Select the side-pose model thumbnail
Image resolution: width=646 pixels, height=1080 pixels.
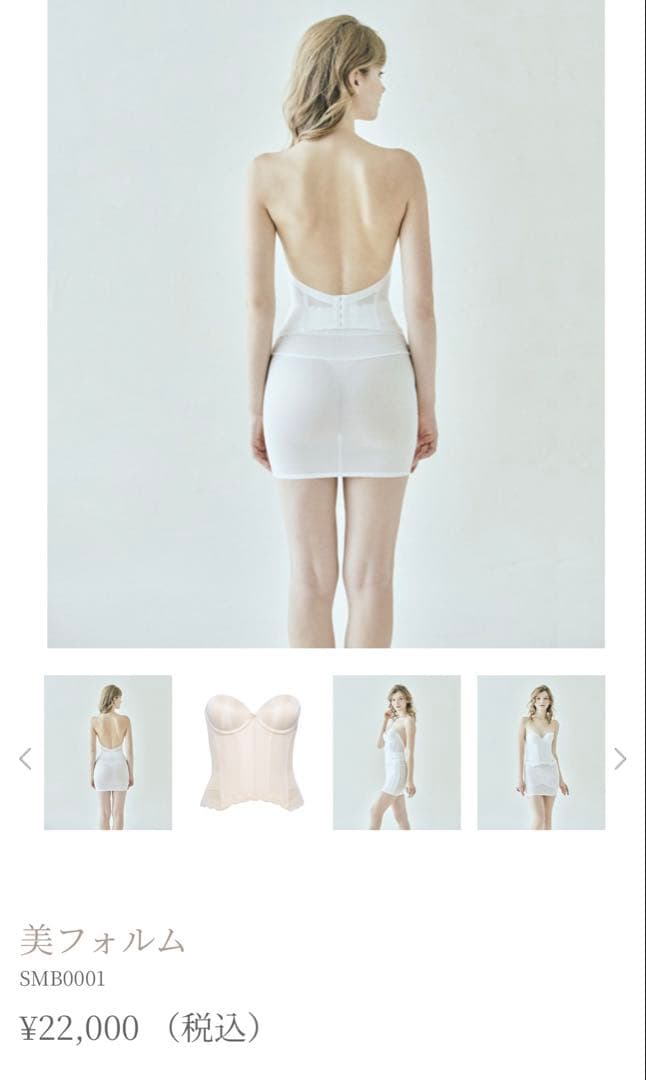tap(397, 752)
